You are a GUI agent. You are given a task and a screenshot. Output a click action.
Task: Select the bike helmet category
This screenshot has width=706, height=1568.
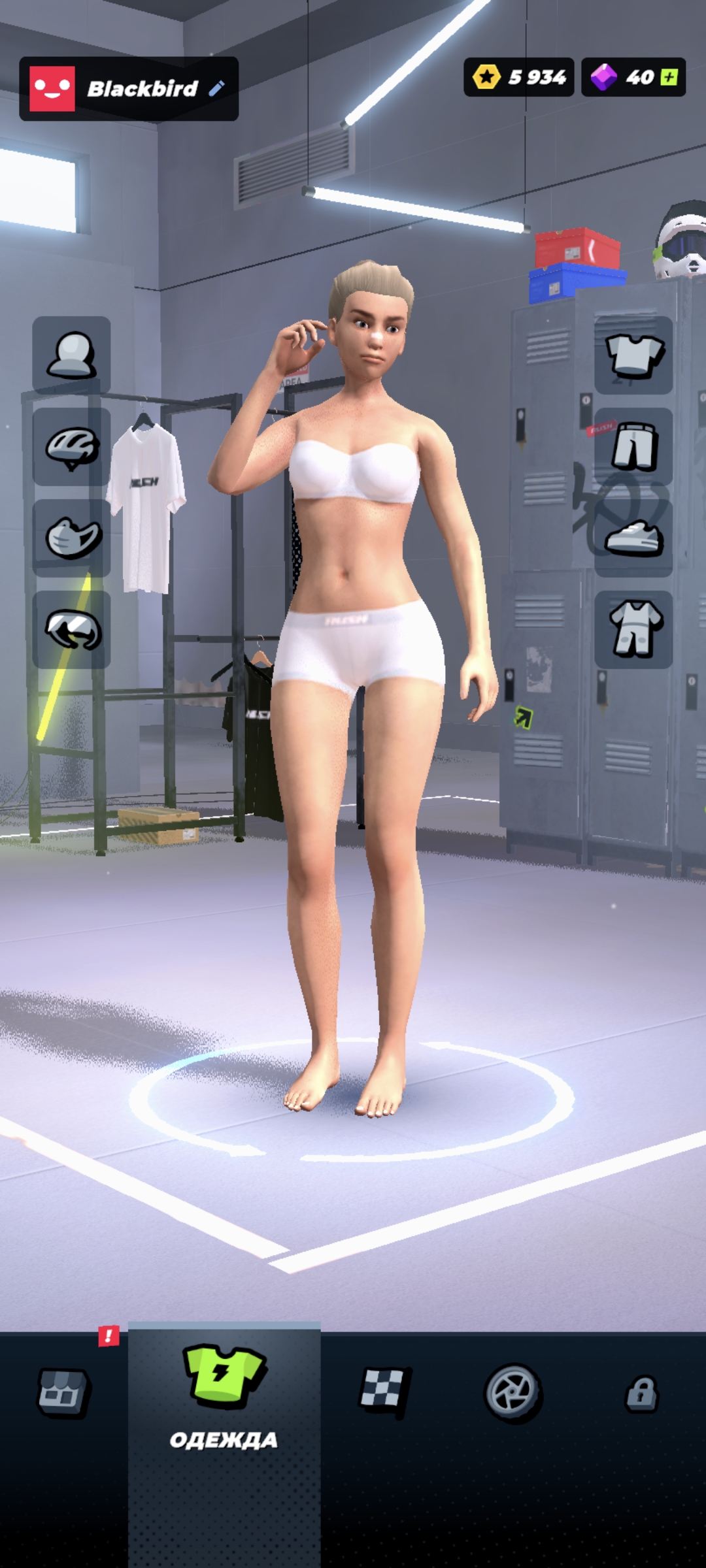71,447
